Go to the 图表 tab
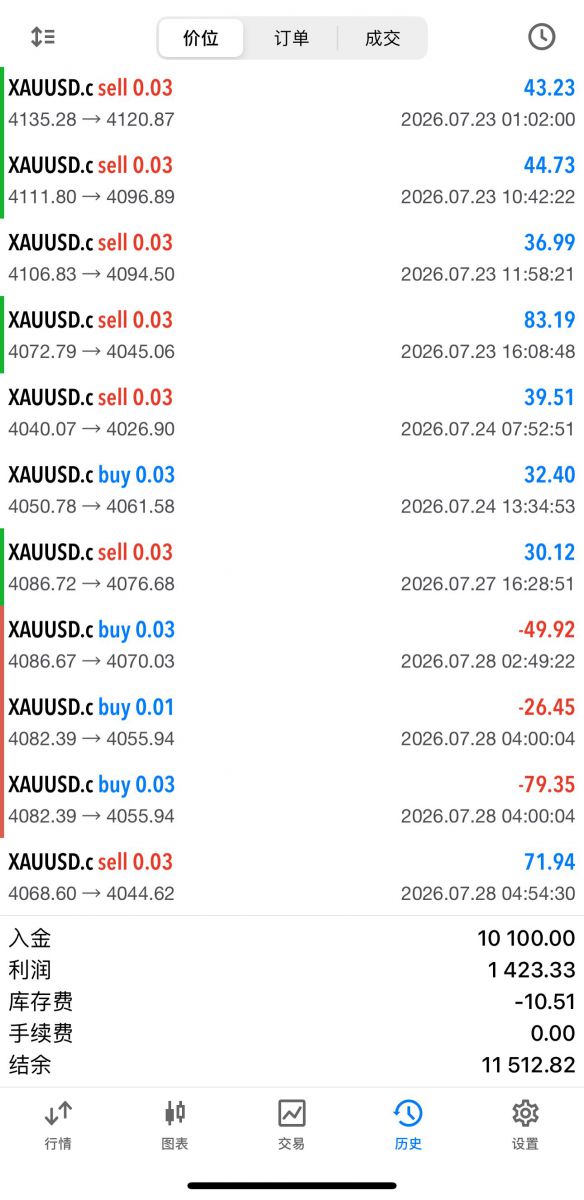 175,1125
